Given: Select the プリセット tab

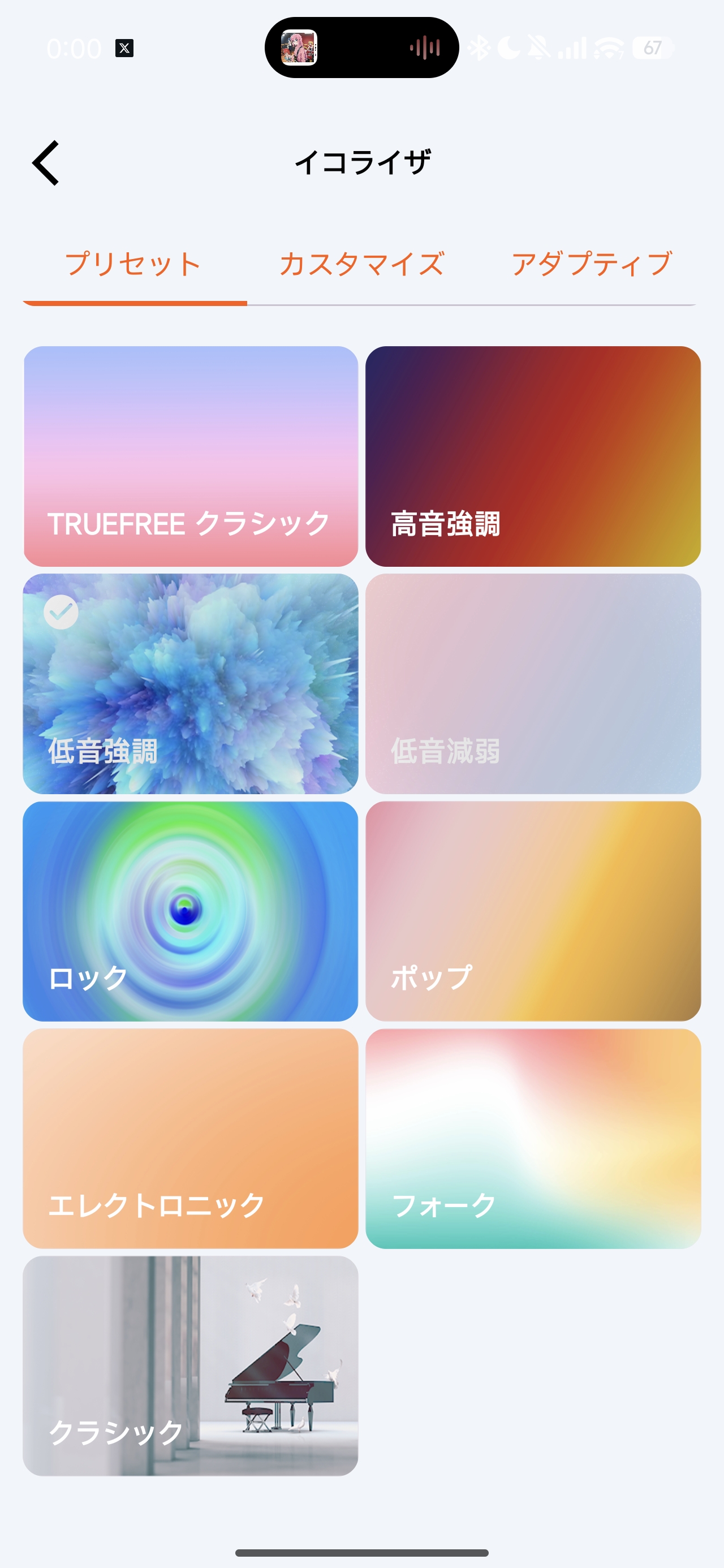Looking at the screenshot, I should [x=133, y=264].
